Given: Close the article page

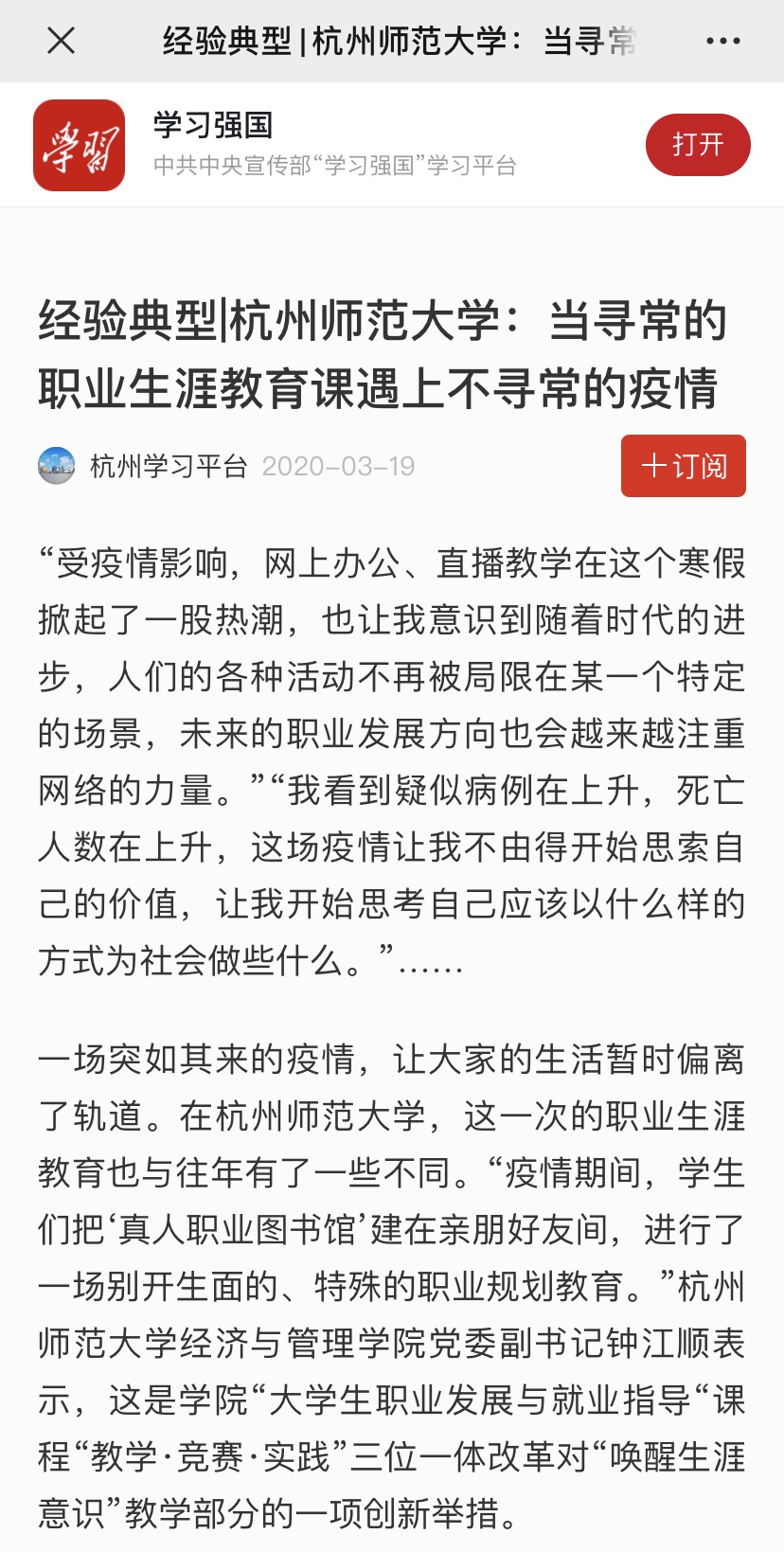Looking at the screenshot, I should 61,41.
